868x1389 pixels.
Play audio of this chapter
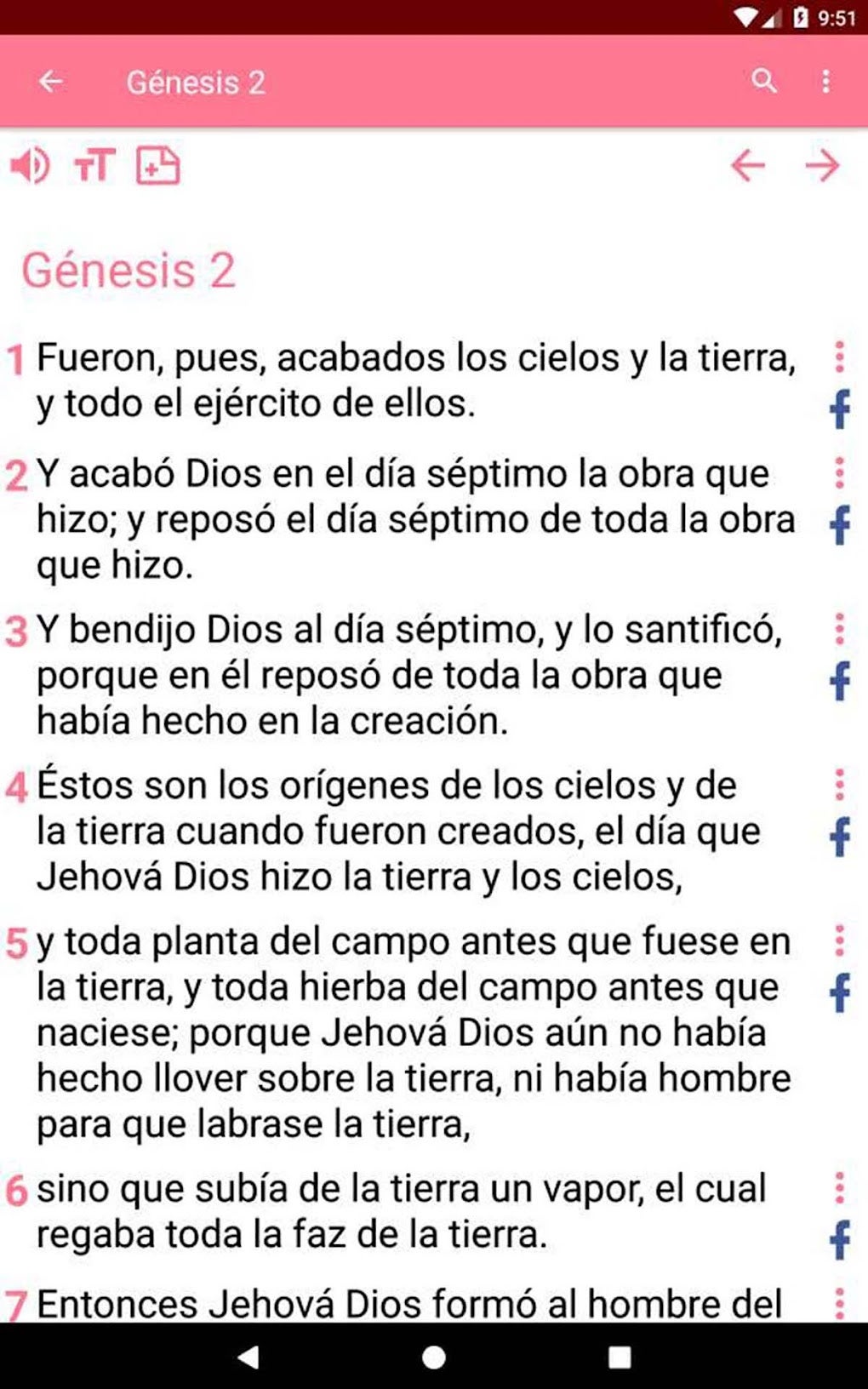[x=31, y=165]
